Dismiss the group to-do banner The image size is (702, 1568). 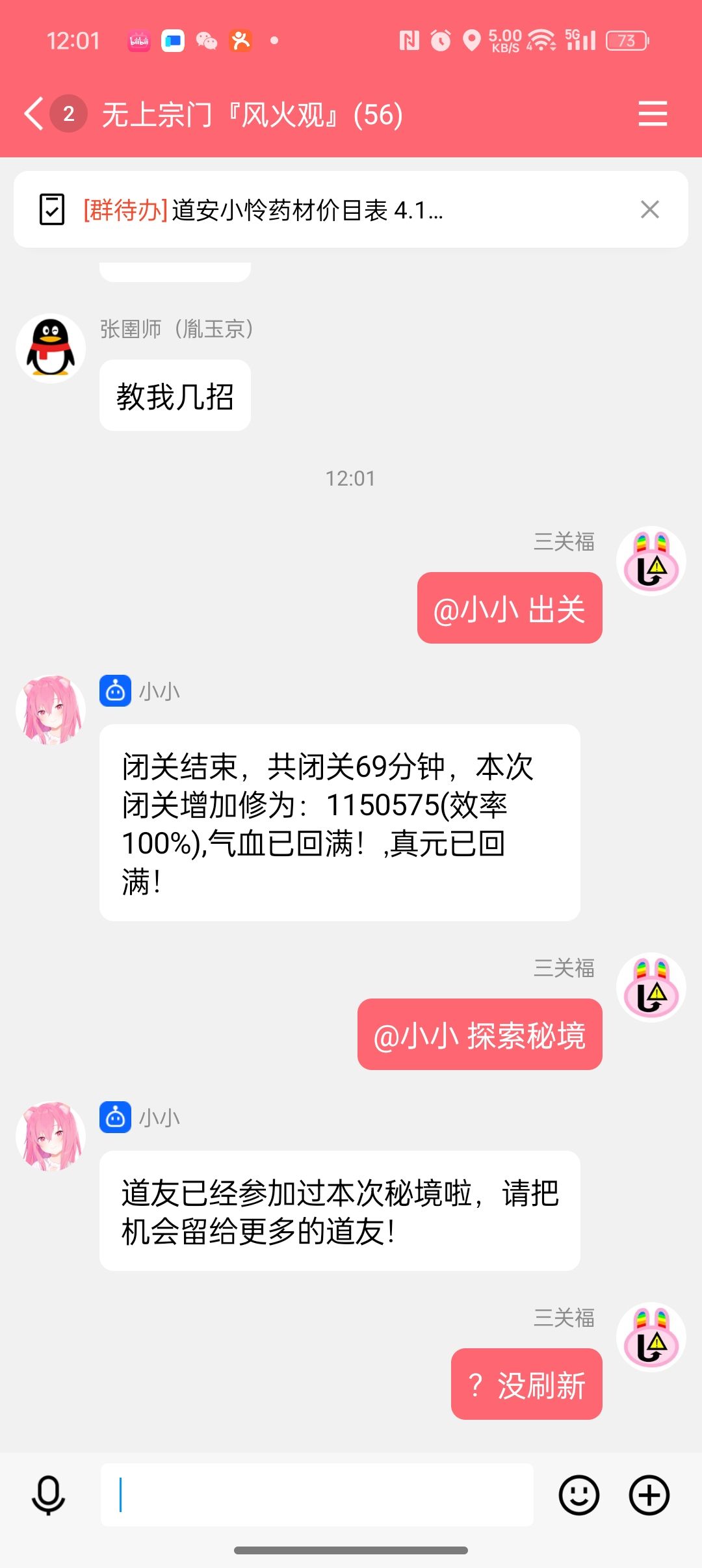point(649,209)
